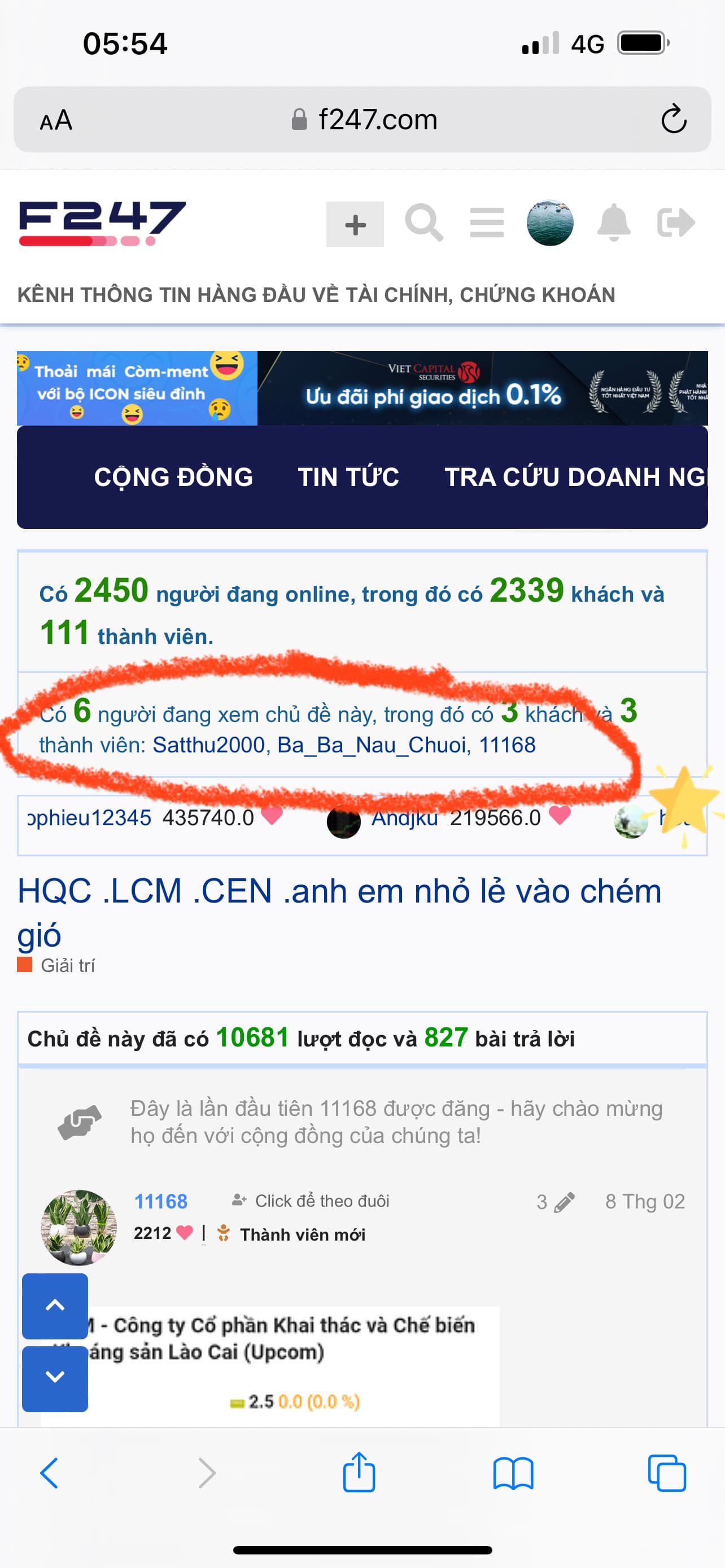The width and height of the screenshot is (725, 1568).
Task: Open the Viet Capital Securities ad banner
Action: coord(482,388)
